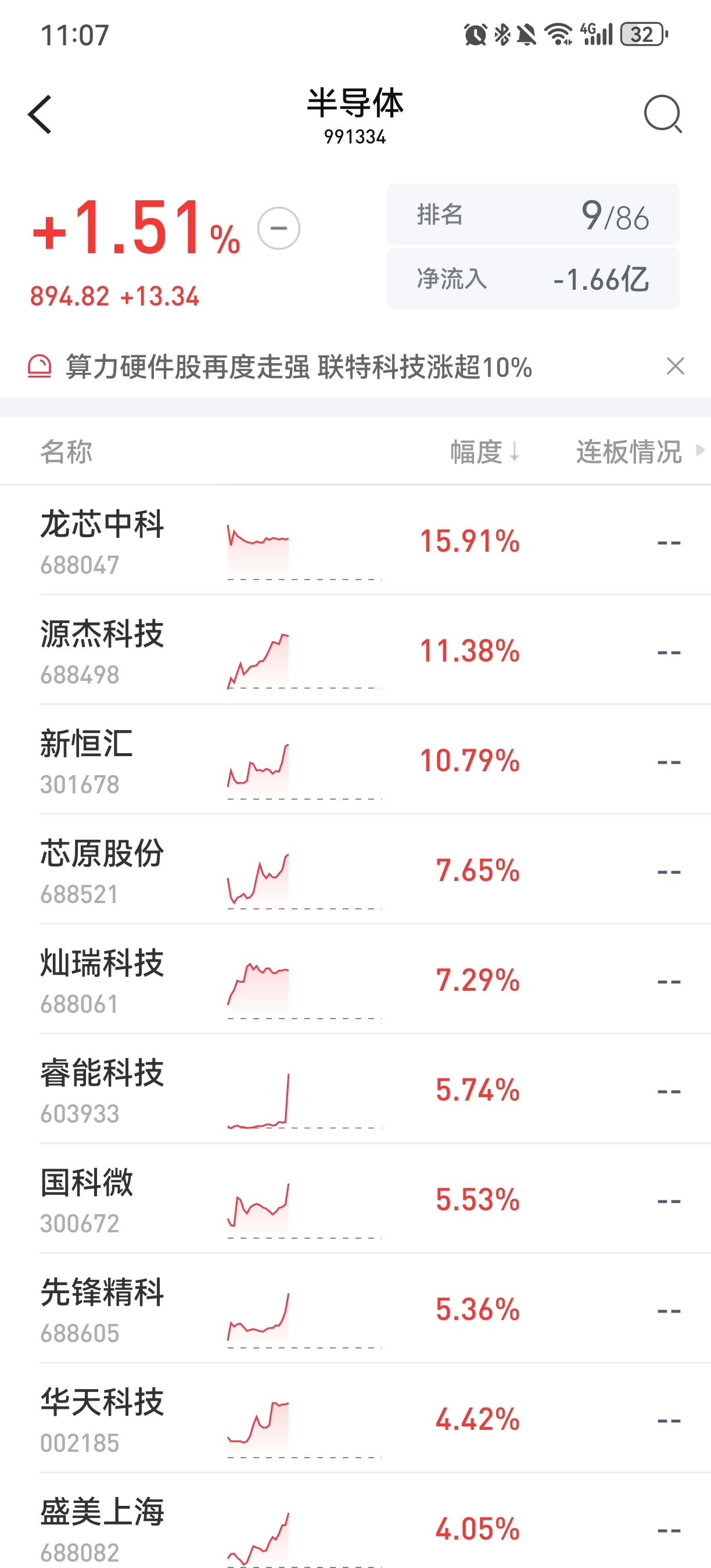View 睿能科技 603933 details
The width and height of the screenshot is (711, 1568).
pyautogui.click(x=355, y=1089)
